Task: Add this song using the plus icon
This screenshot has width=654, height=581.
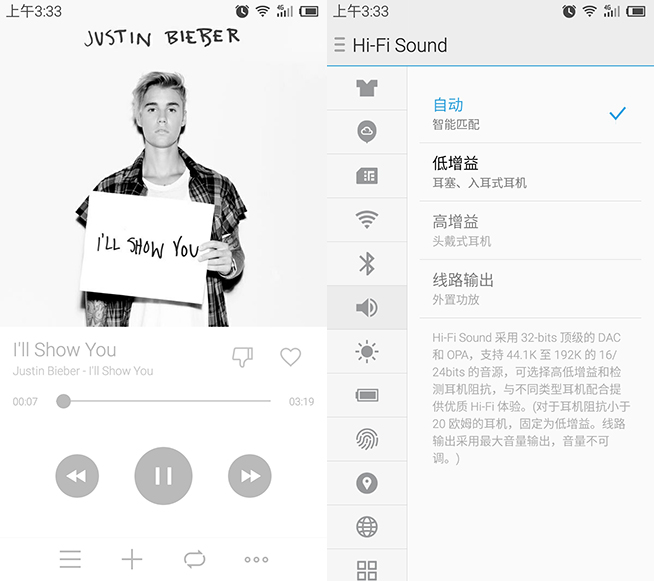Action: click(x=132, y=559)
